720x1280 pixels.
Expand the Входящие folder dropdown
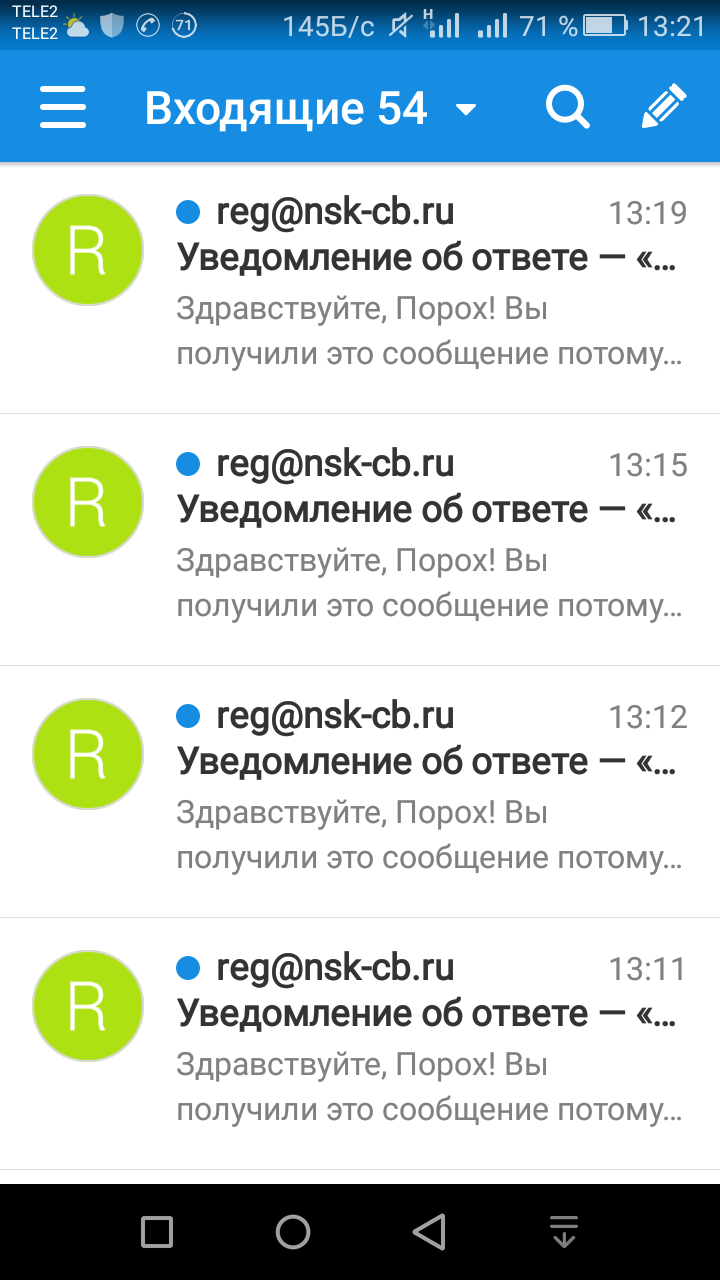[466, 109]
